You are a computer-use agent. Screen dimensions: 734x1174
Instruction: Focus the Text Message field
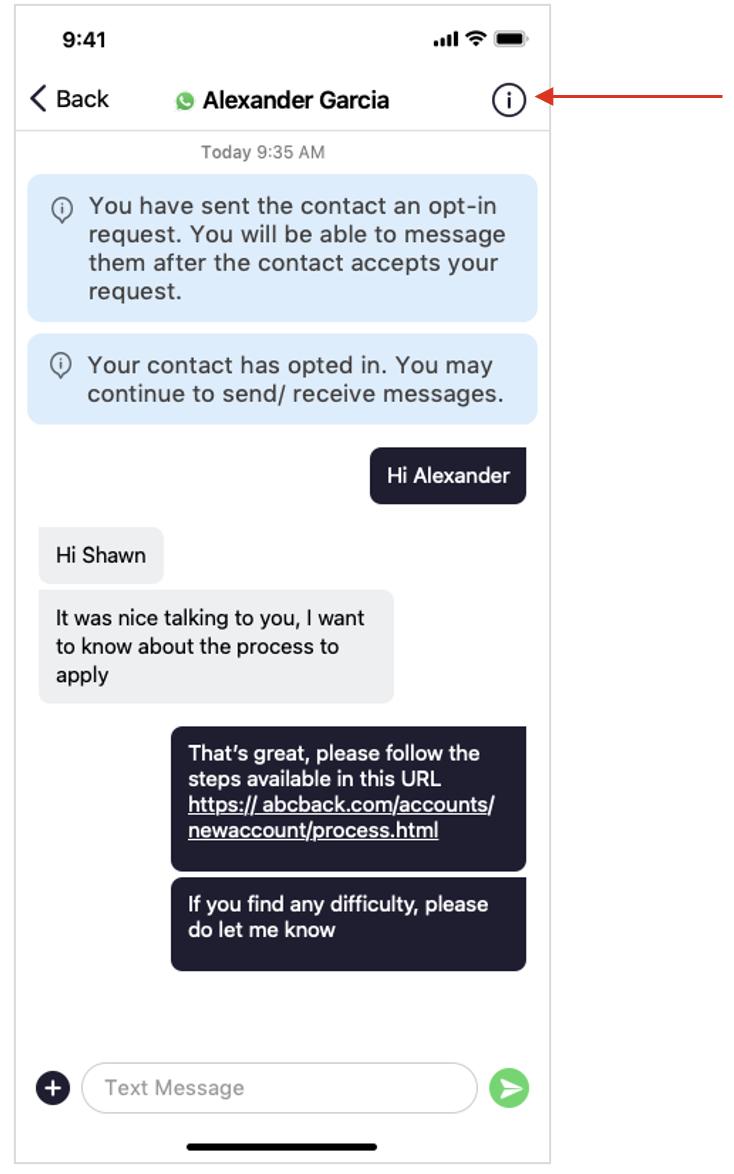278,1088
